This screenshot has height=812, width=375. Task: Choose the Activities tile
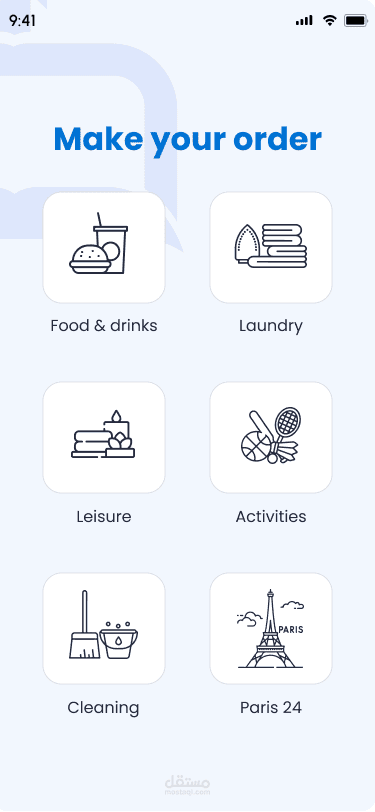click(270, 438)
